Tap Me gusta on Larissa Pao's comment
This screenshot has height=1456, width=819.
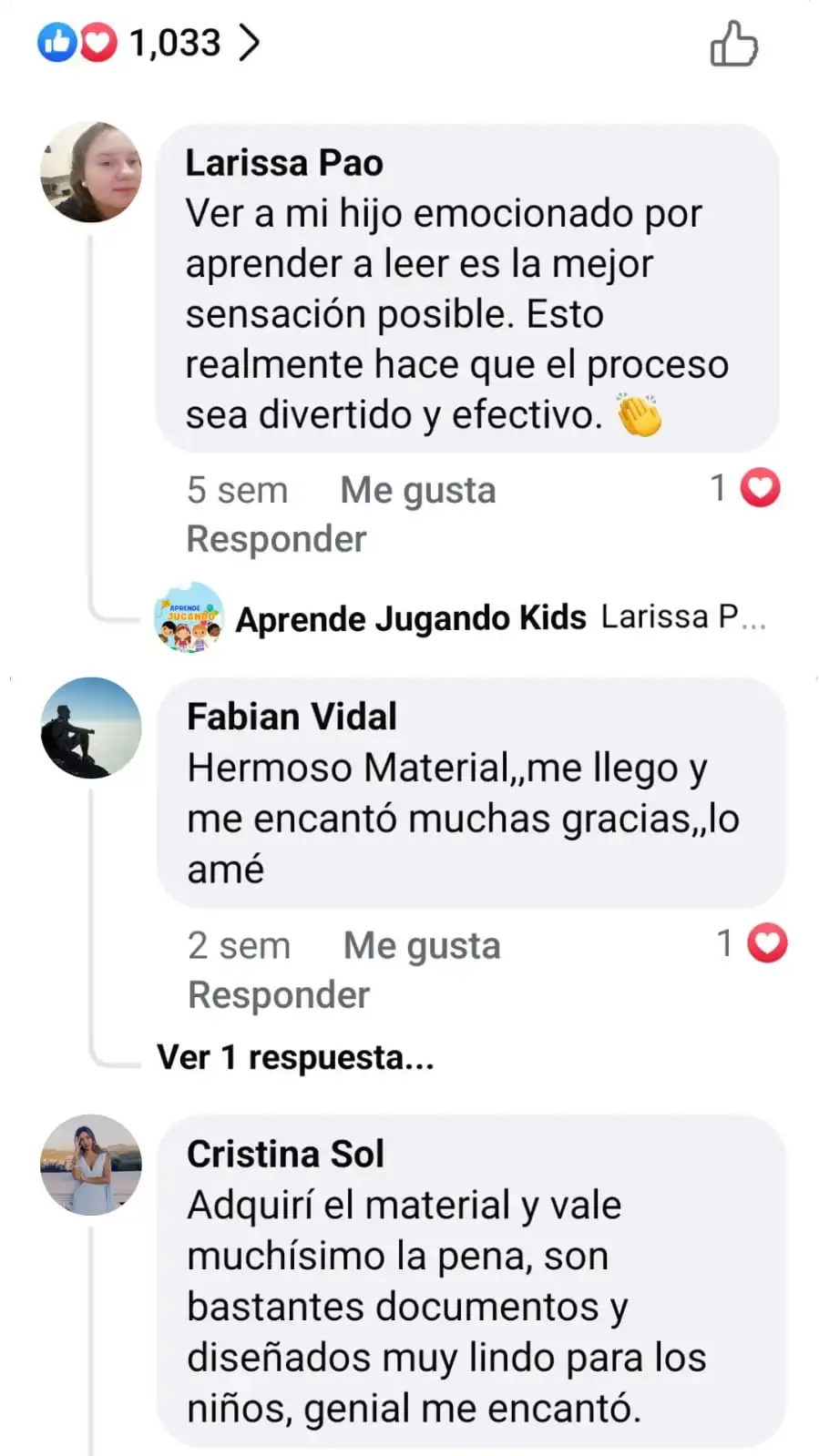[x=417, y=490]
